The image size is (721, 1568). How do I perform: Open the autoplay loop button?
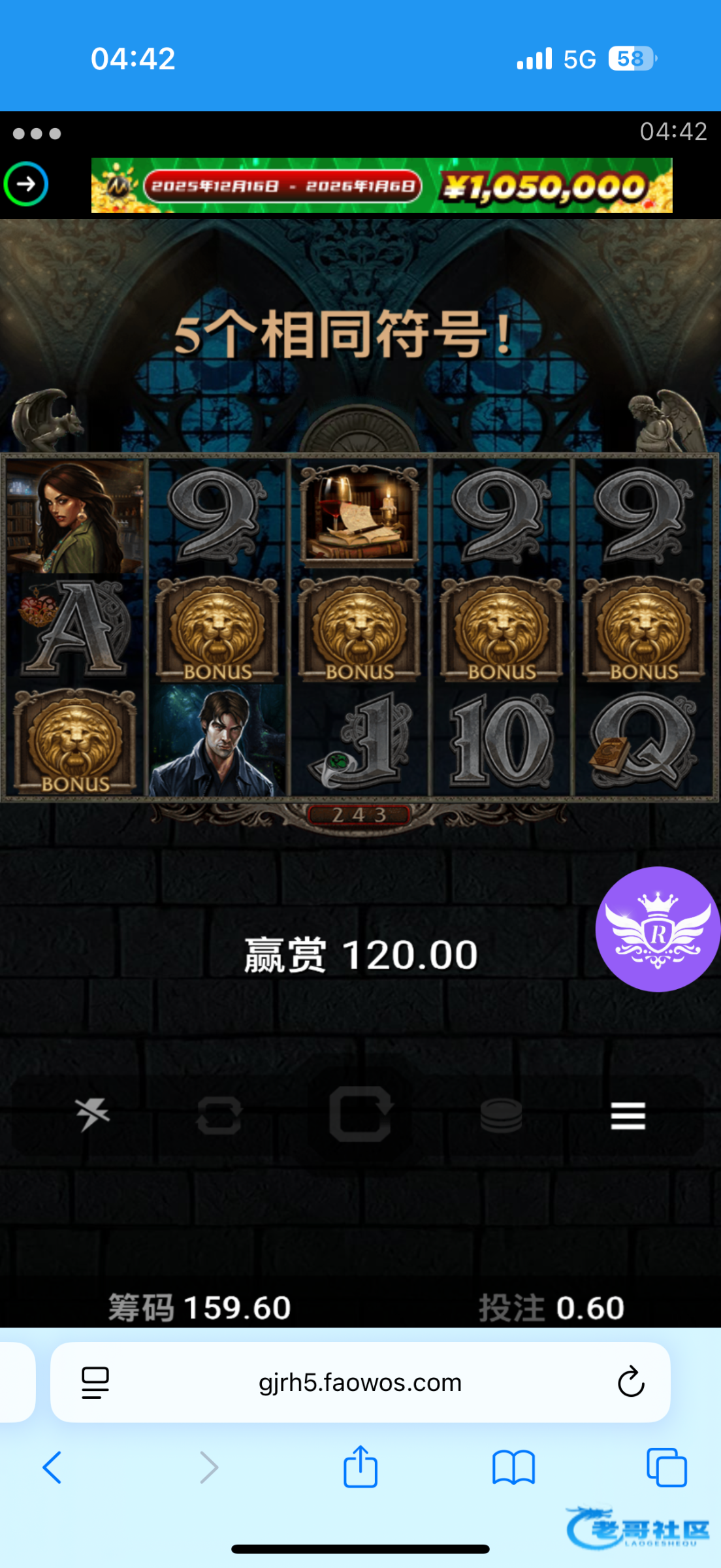[219, 1115]
